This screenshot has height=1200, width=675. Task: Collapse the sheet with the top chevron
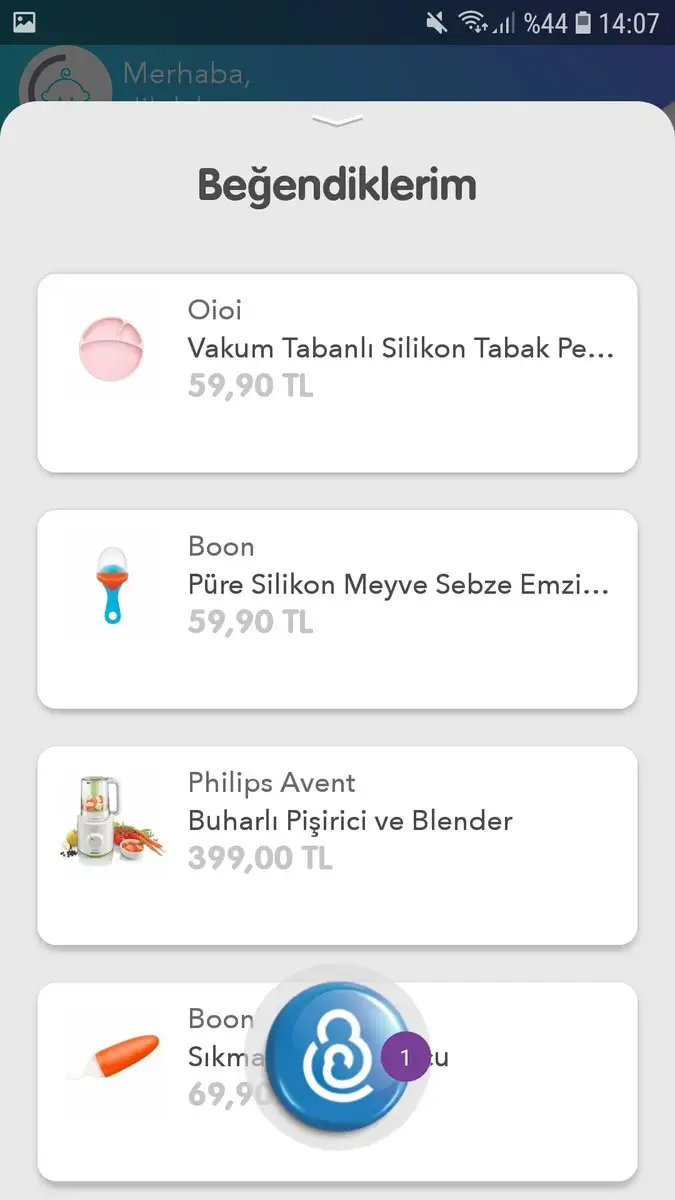coord(337,121)
